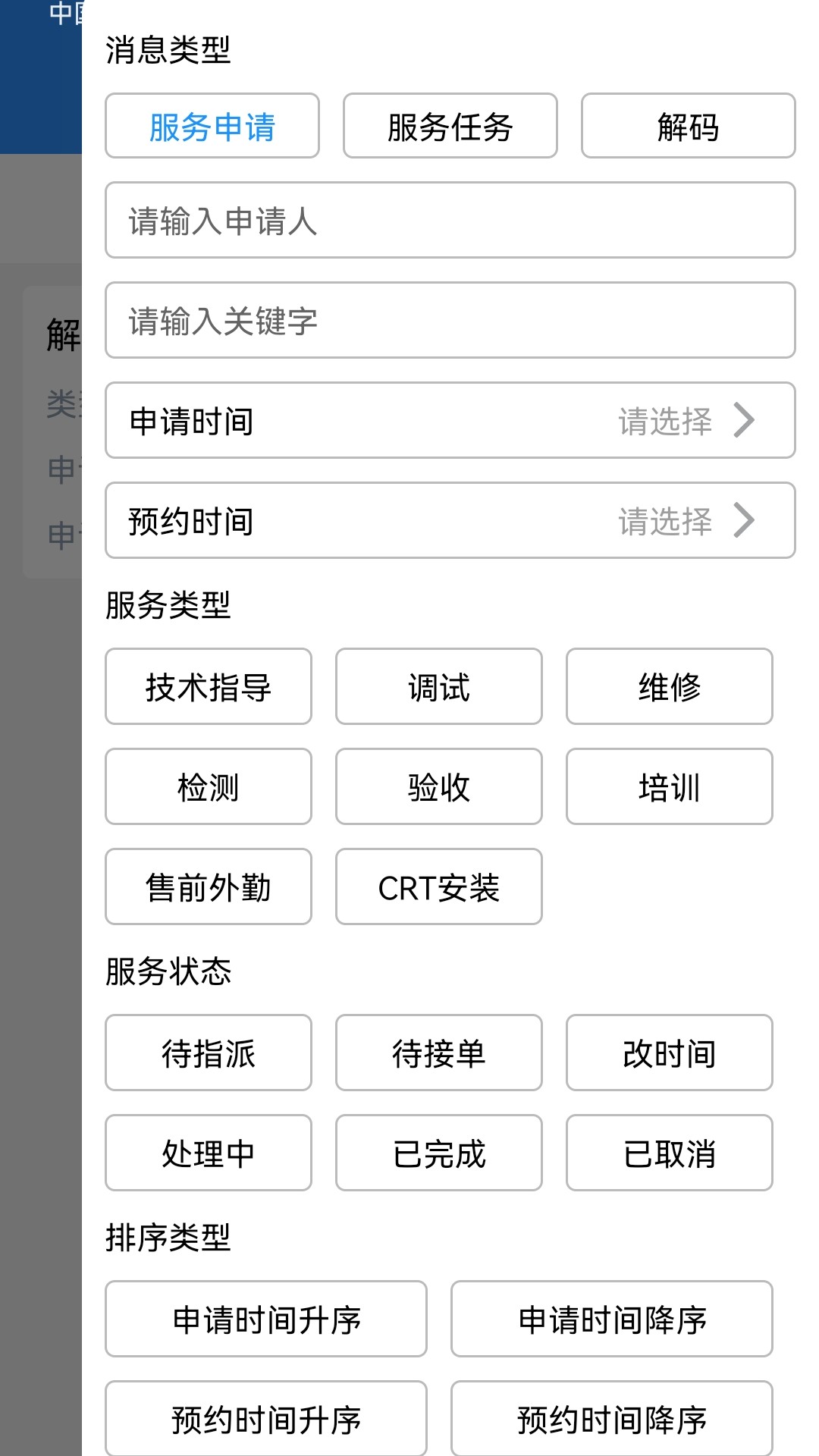
Task: Select the 已完成 service status
Action: 438,1153
